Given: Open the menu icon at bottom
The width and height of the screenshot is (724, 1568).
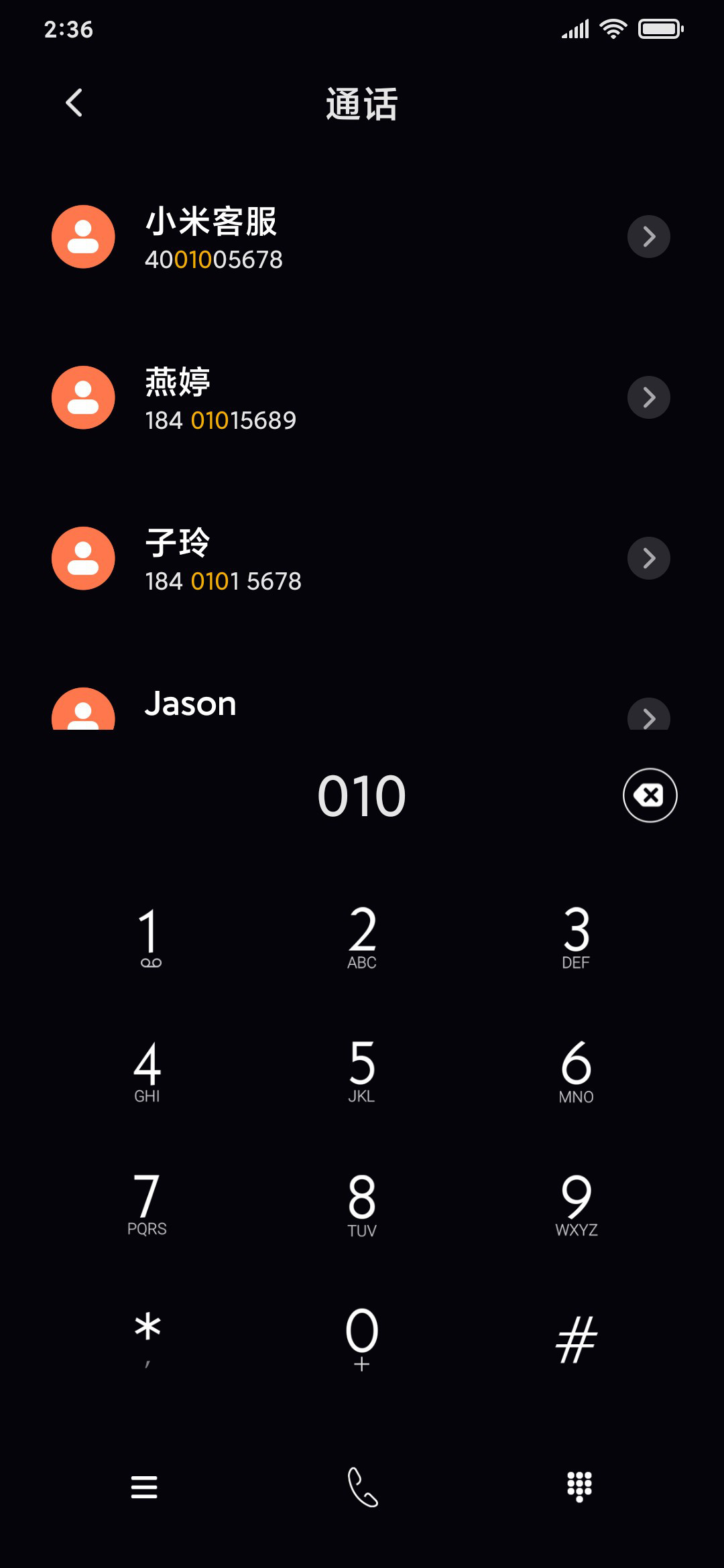Looking at the screenshot, I should click(x=144, y=1487).
